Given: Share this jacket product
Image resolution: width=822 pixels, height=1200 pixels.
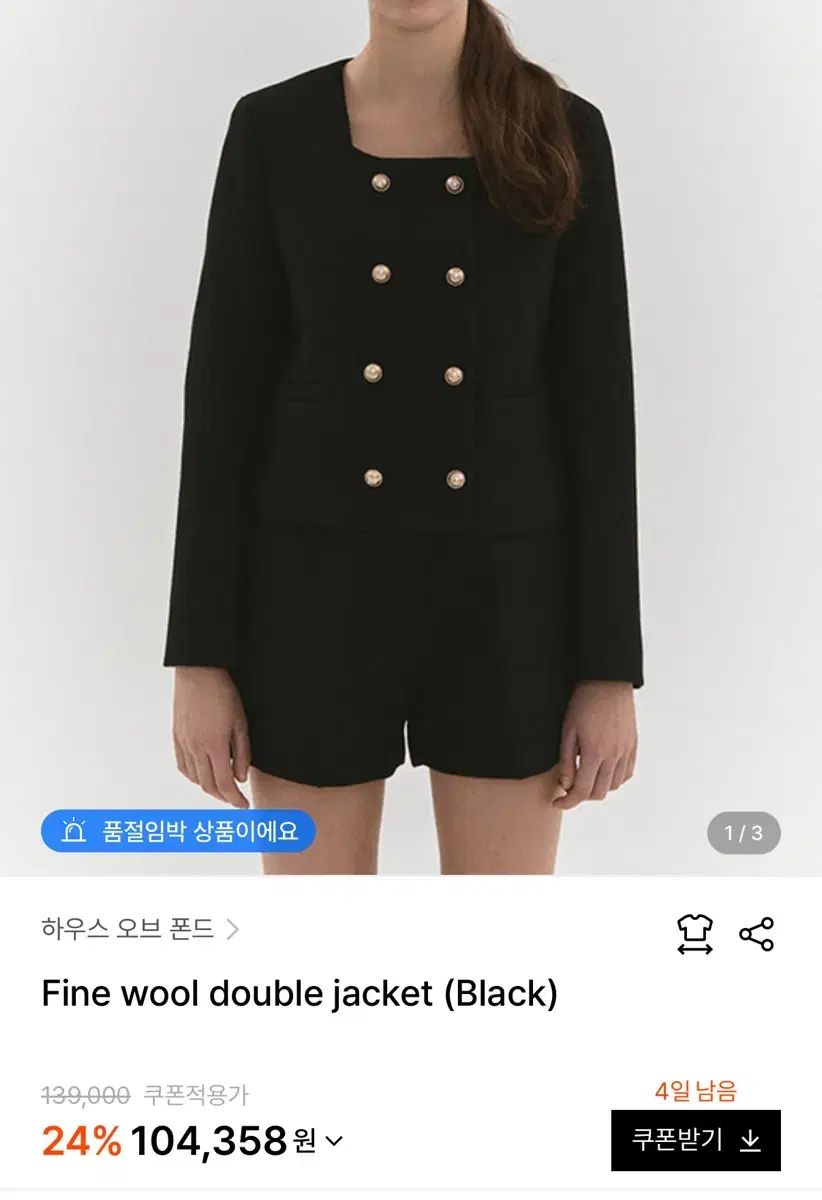Looking at the screenshot, I should [x=756, y=934].
